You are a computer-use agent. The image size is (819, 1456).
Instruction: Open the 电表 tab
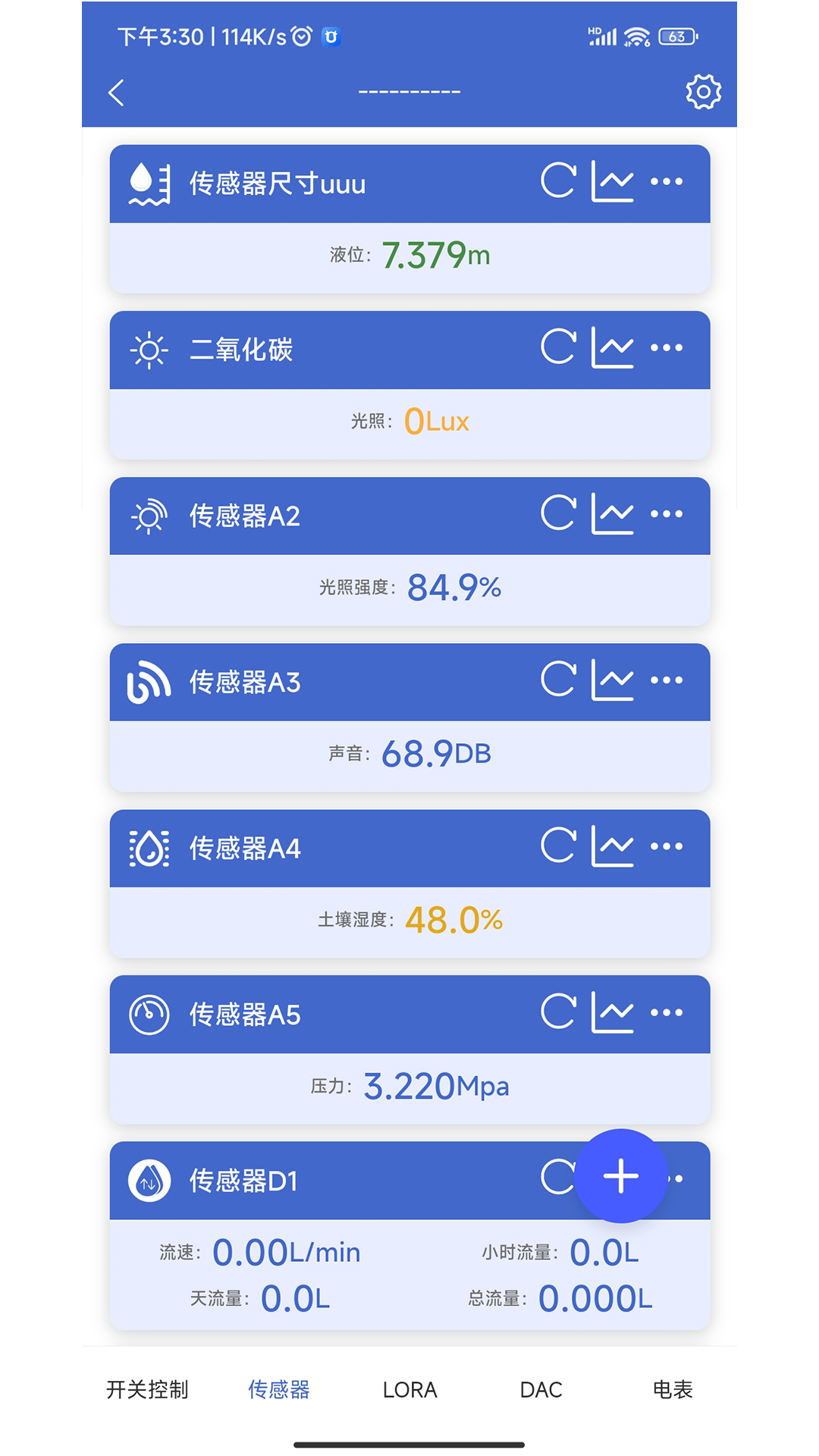[x=673, y=1389]
